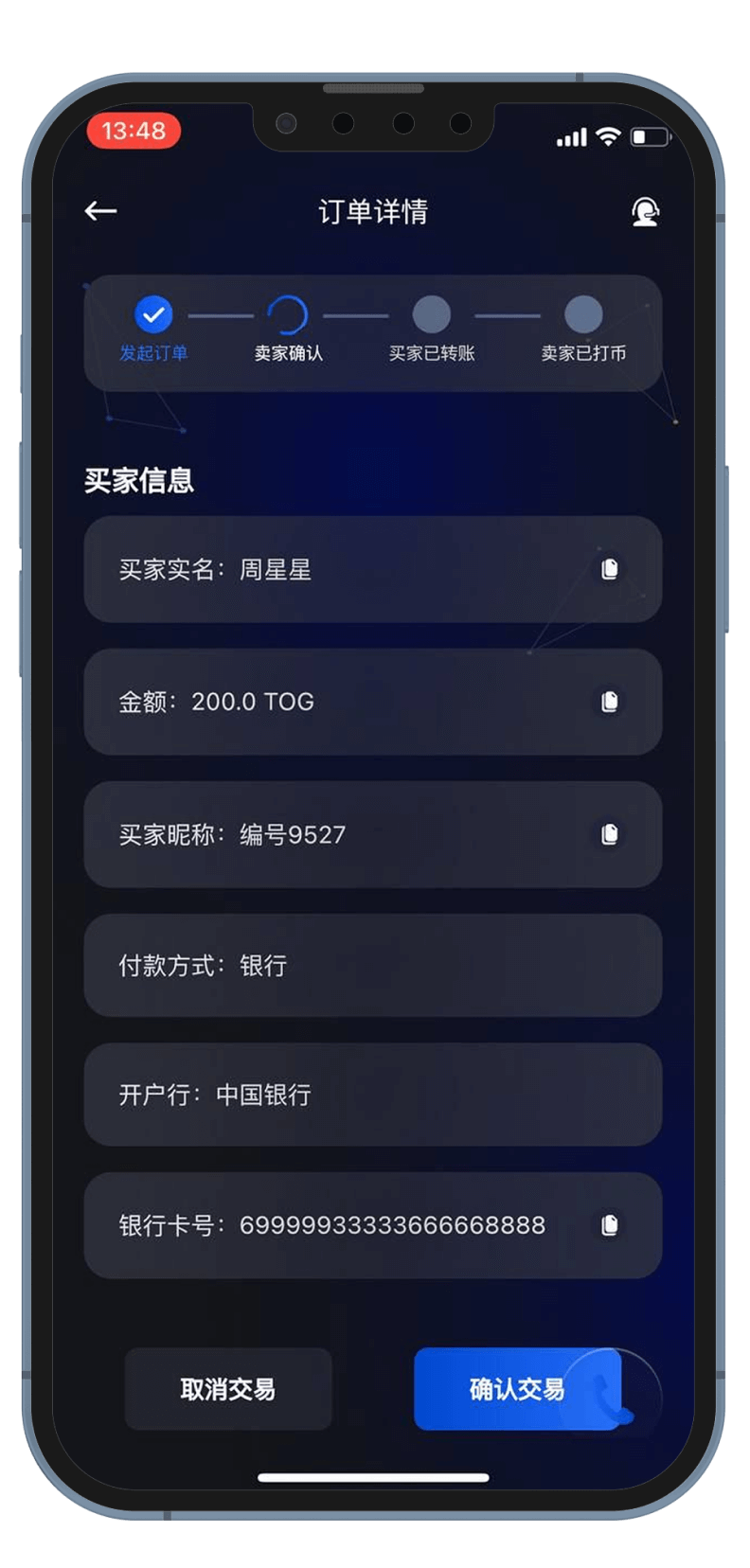750x1568 pixels.
Task: Copy the bank card number
Action: point(610,1224)
